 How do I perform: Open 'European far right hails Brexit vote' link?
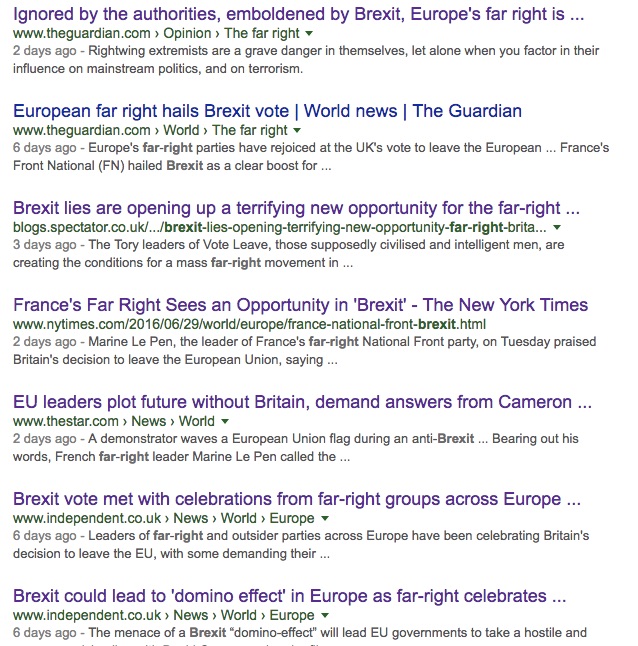267,111
